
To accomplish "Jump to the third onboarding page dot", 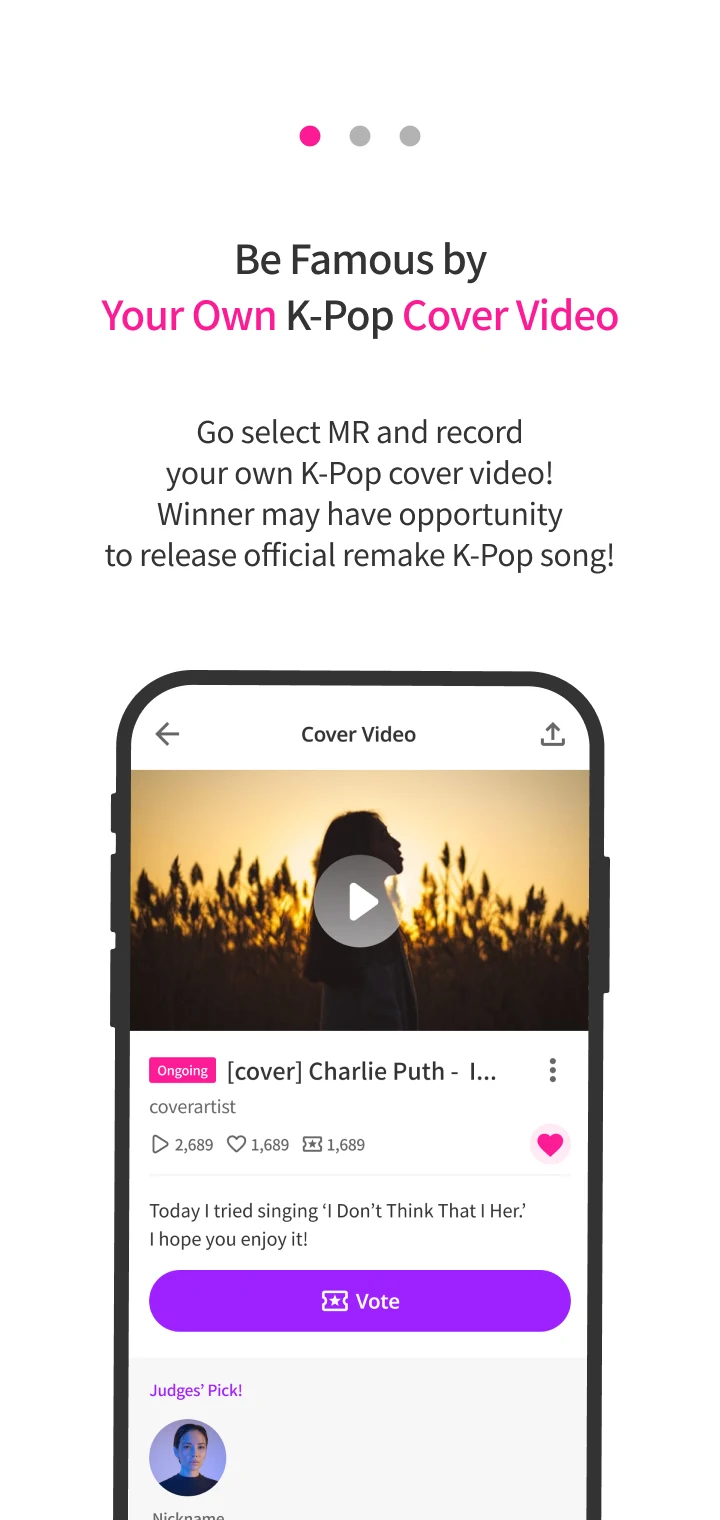I will [410, 136].
